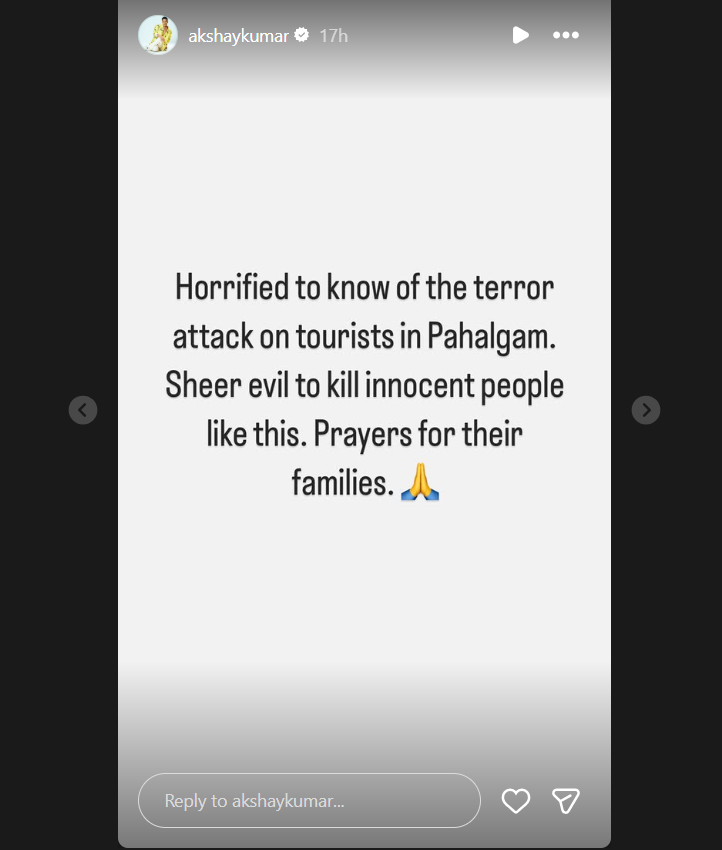Focus the Reply to akshaykumar field
Screen dimensions: 722x850
309,800
